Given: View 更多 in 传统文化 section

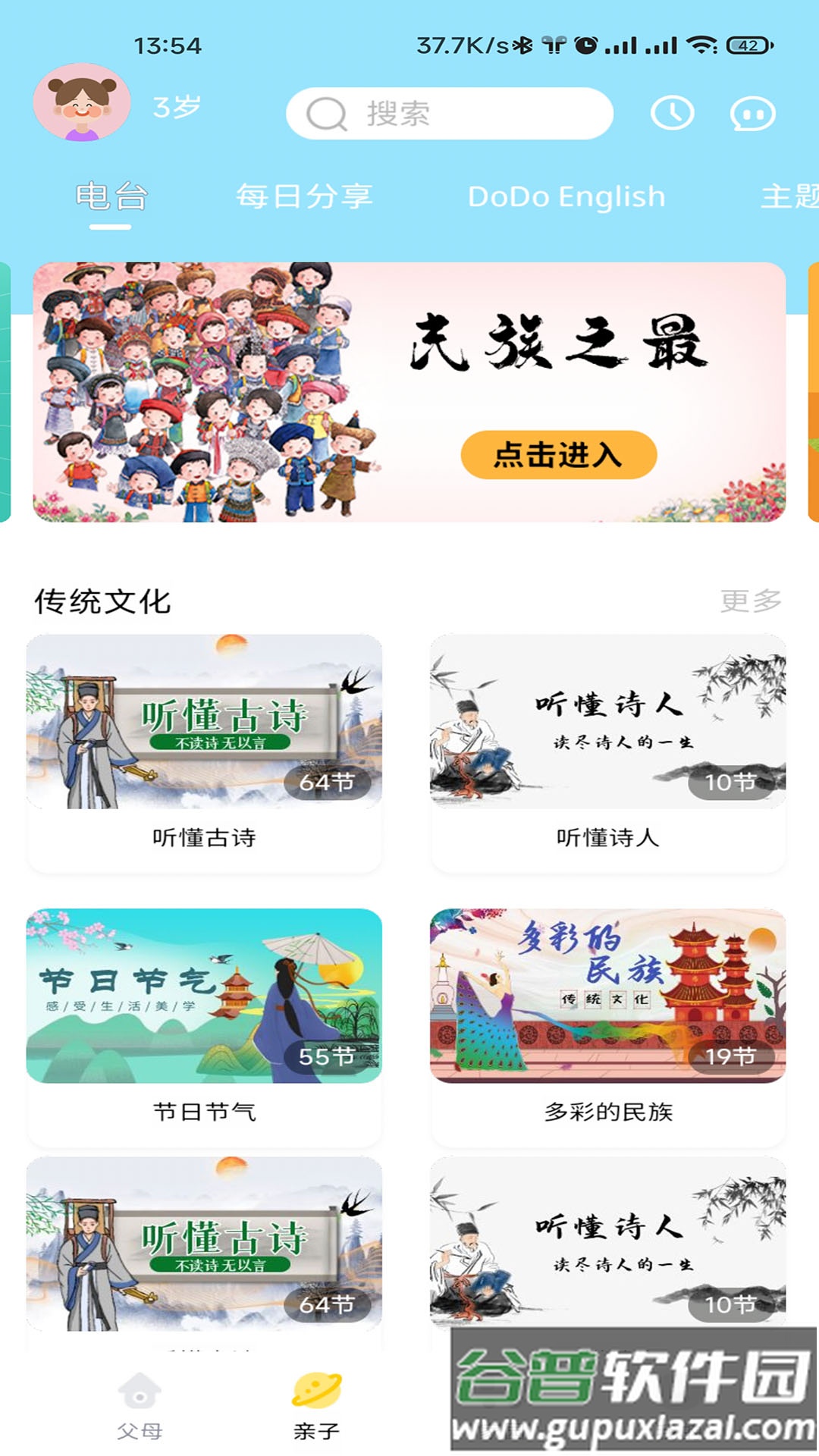Looking at the screenshot, I should tap(751, 601).
